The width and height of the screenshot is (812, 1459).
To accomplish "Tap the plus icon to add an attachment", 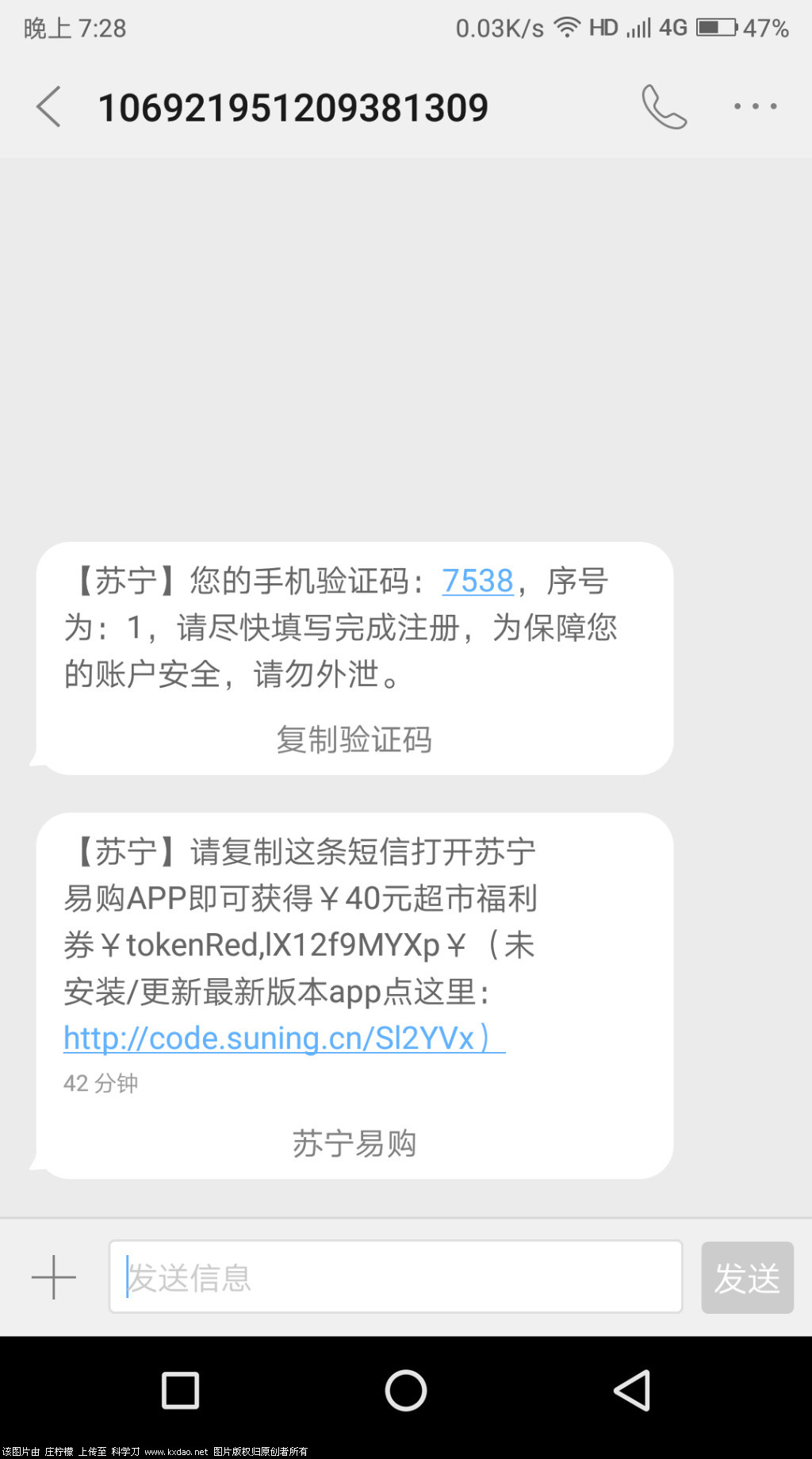I will tap(52, 1277).
